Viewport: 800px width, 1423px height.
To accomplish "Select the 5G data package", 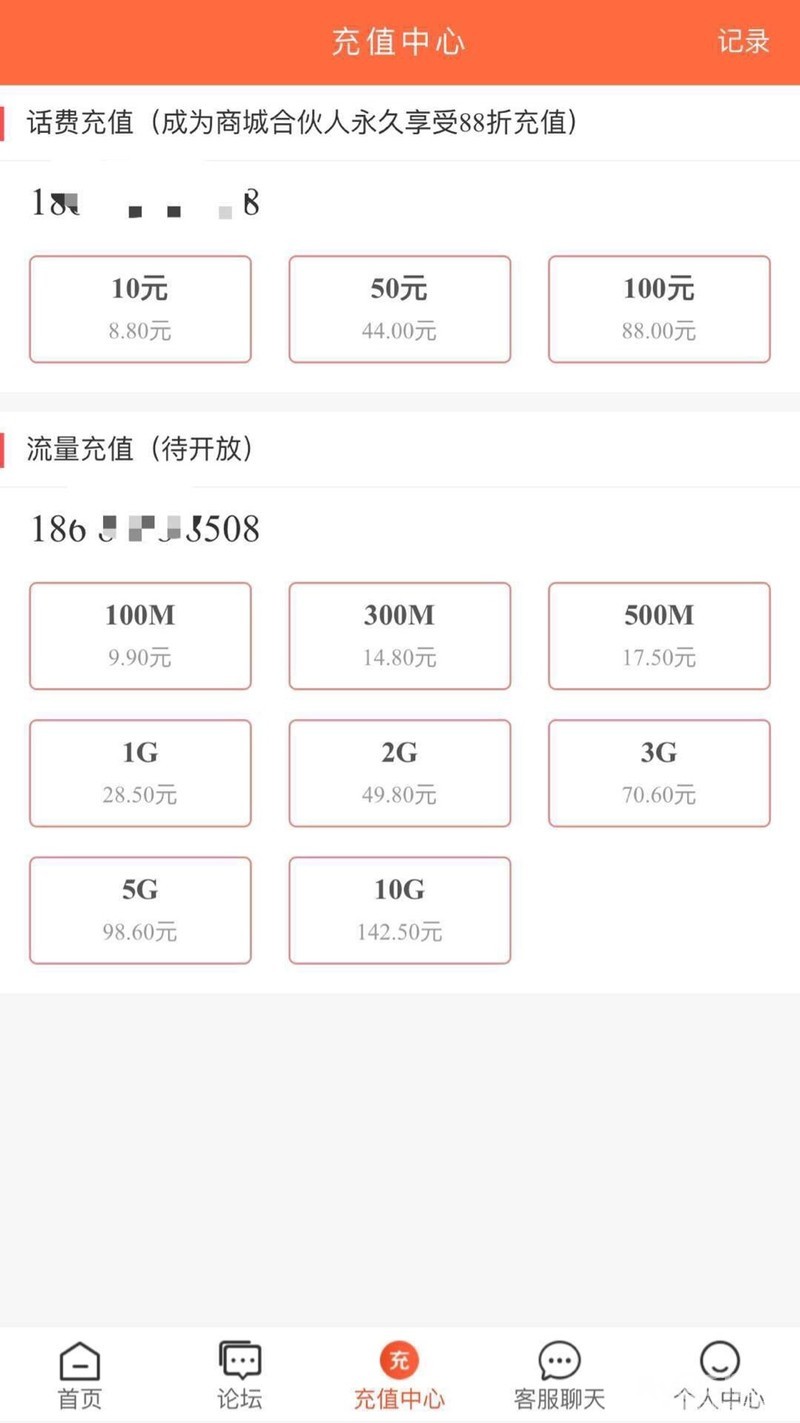I will [140, 910].
